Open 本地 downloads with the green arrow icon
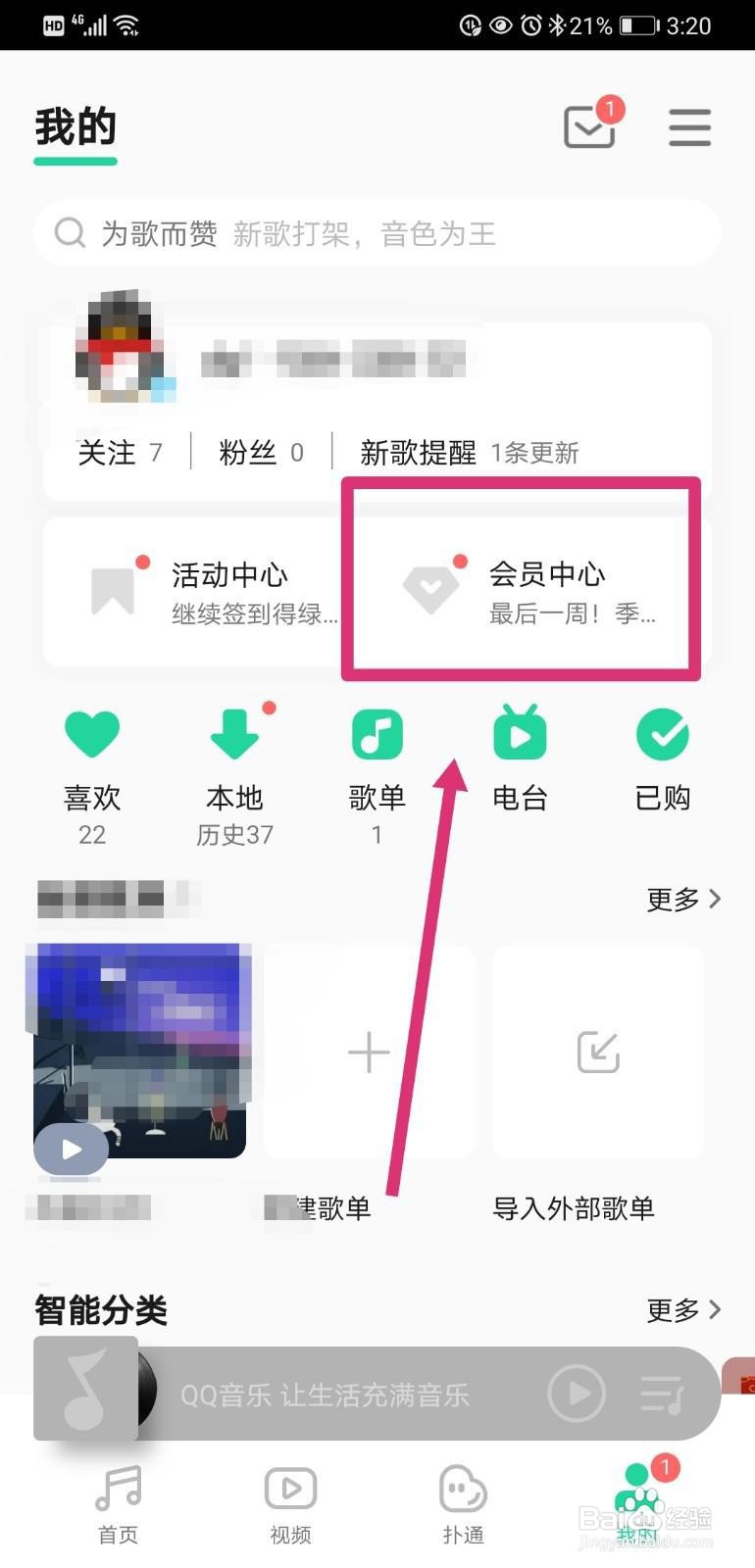 234,733
